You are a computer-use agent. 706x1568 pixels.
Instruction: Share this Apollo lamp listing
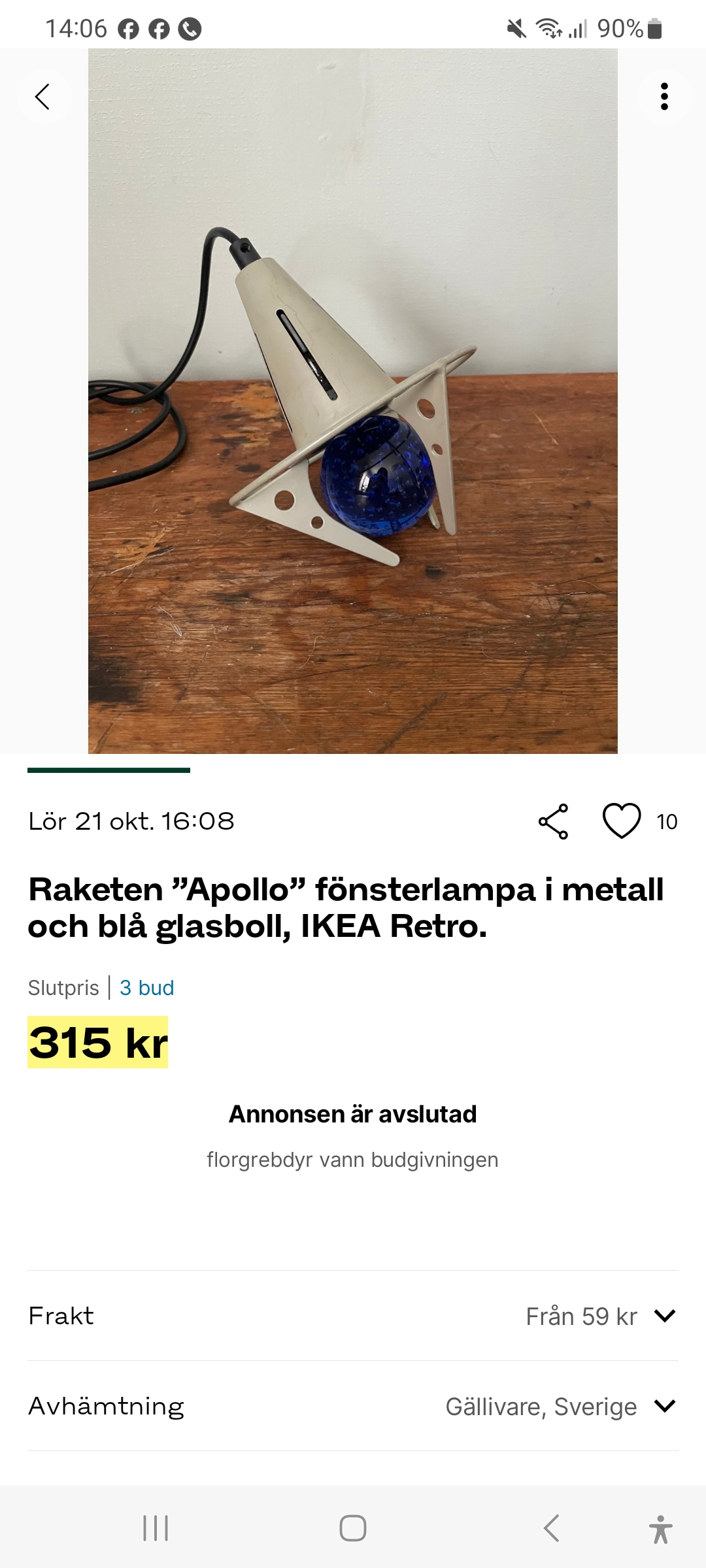click(553, 821)
